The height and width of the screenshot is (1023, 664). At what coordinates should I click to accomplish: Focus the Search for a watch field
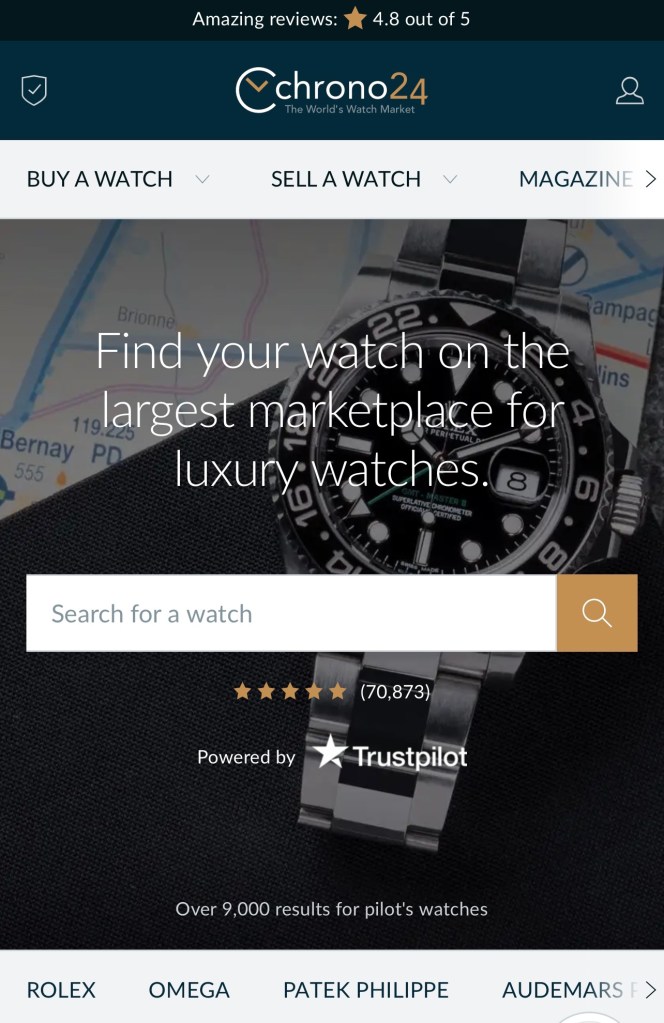pos(290,613)
